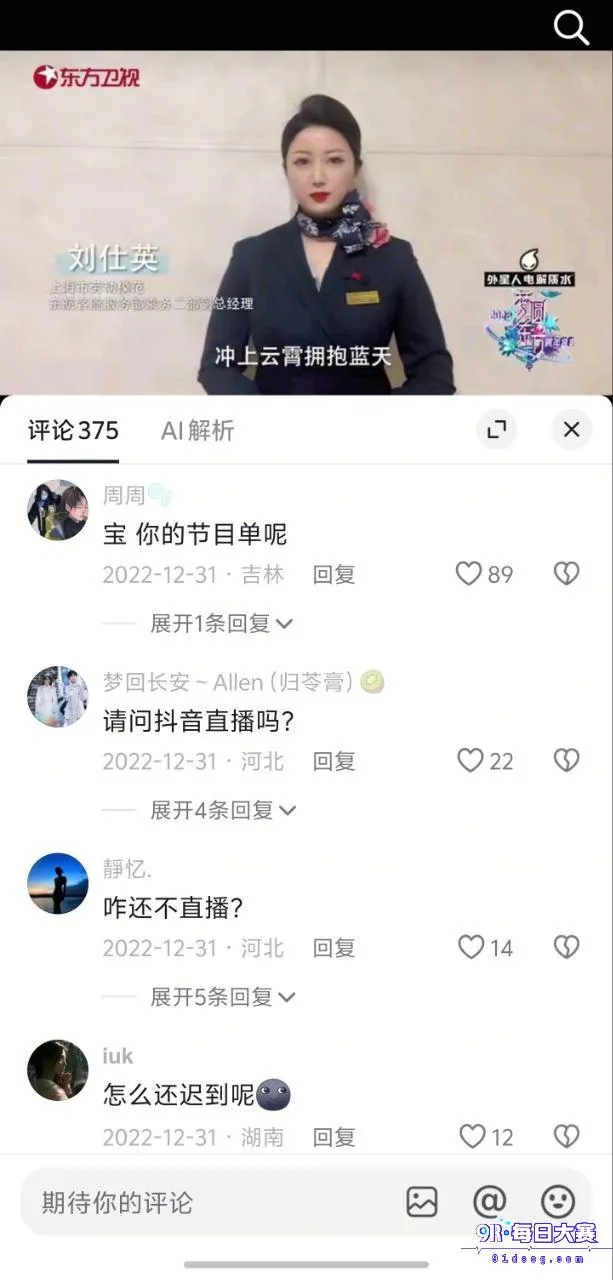Open 静忆.'s profile avatar
Image resolution: width=613 pixels, height=1280 pixels.
point(58,883)
